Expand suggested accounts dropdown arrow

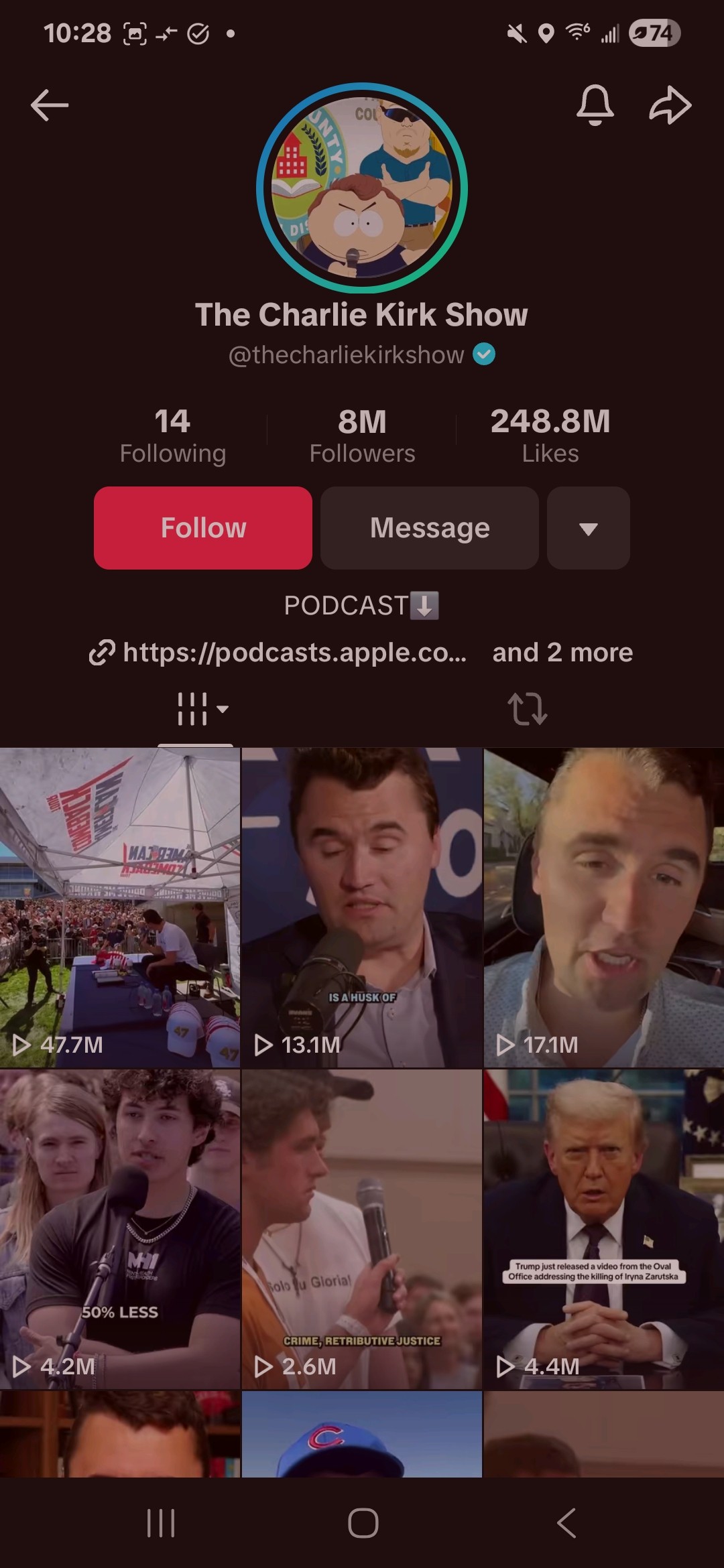[x=588, y=528]
